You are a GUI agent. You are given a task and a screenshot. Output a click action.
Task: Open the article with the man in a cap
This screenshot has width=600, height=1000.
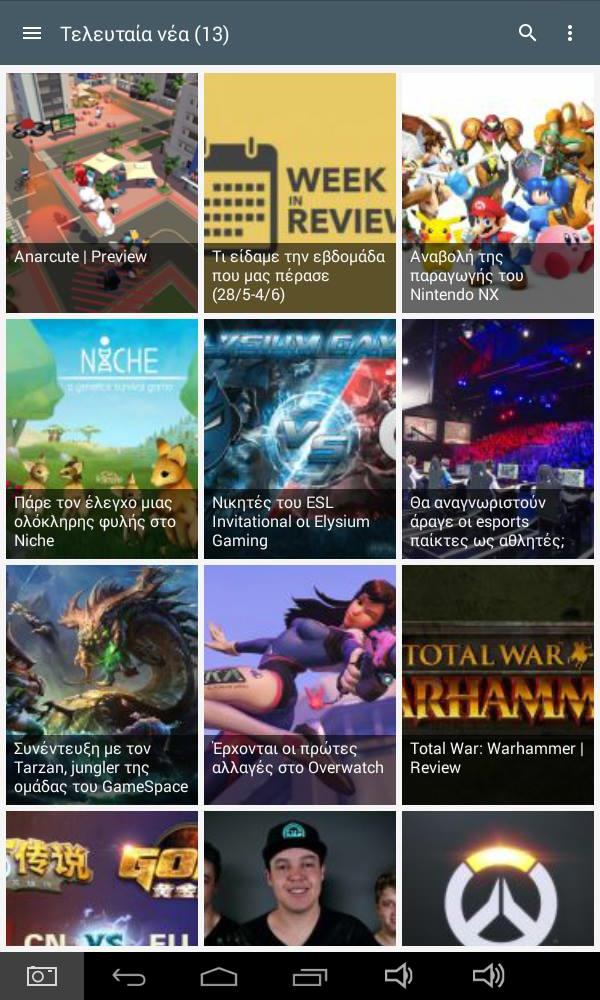[x=300, y=878]
